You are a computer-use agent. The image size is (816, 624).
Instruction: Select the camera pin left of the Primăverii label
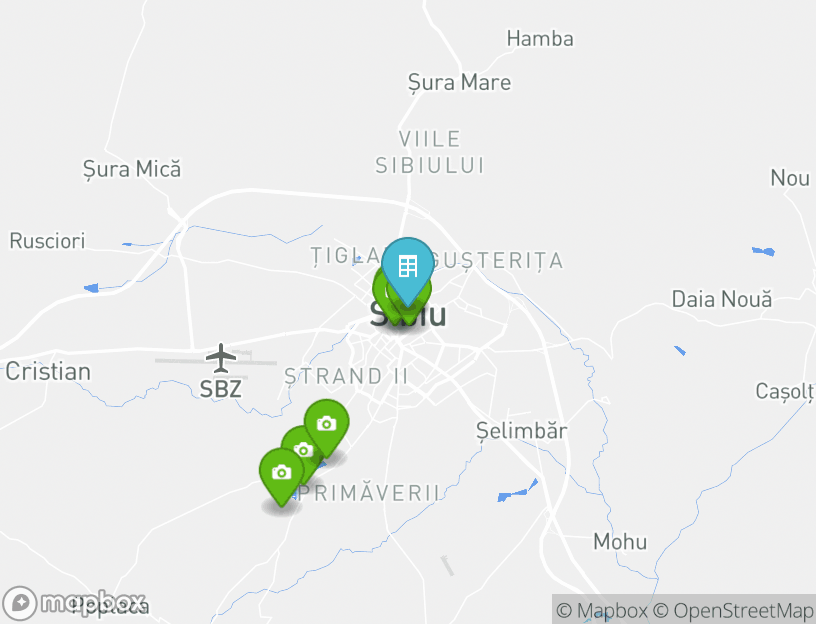click(282, 473)
